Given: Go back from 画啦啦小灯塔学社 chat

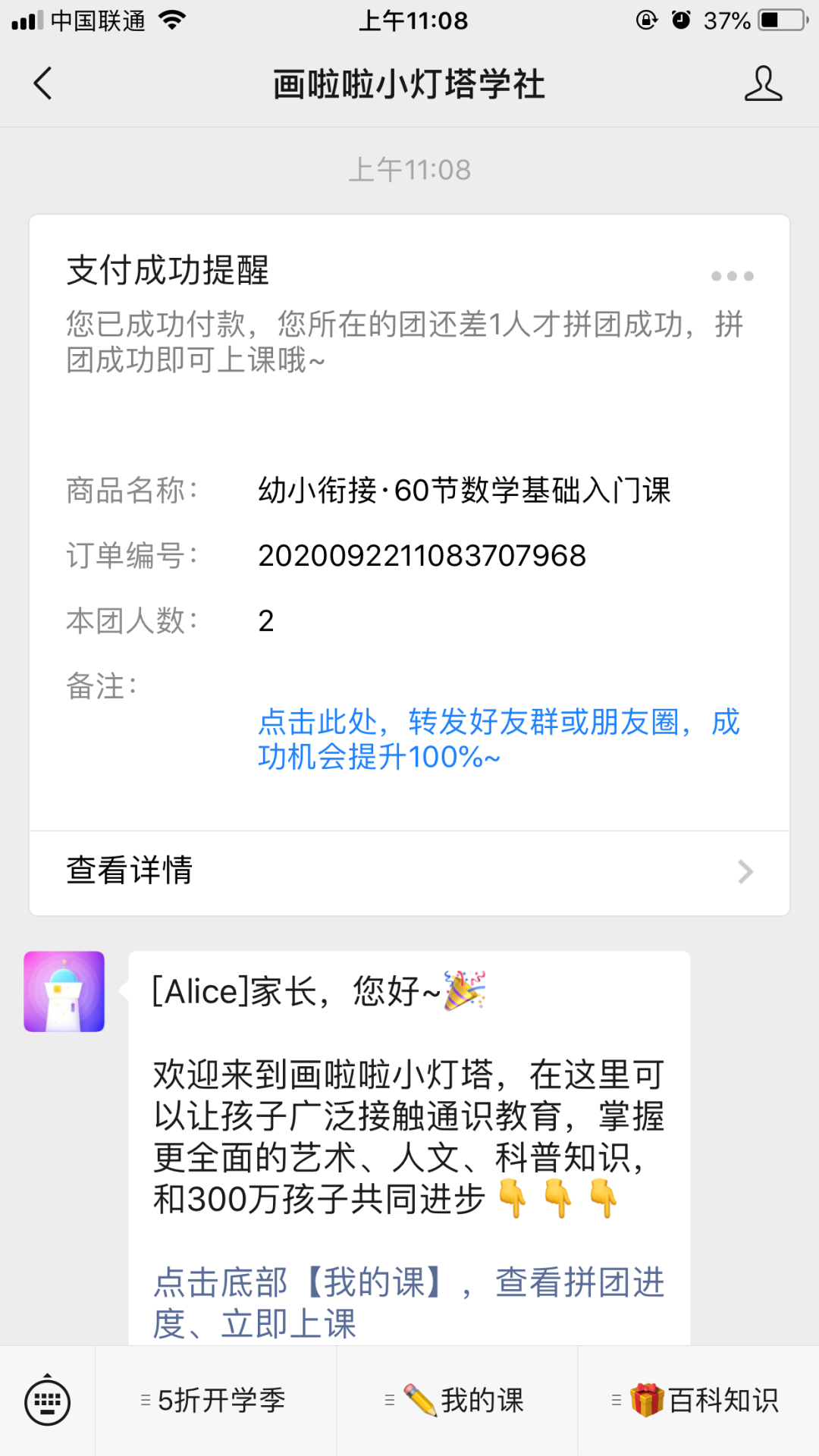Looking at the screenshot, I should 43,83.
